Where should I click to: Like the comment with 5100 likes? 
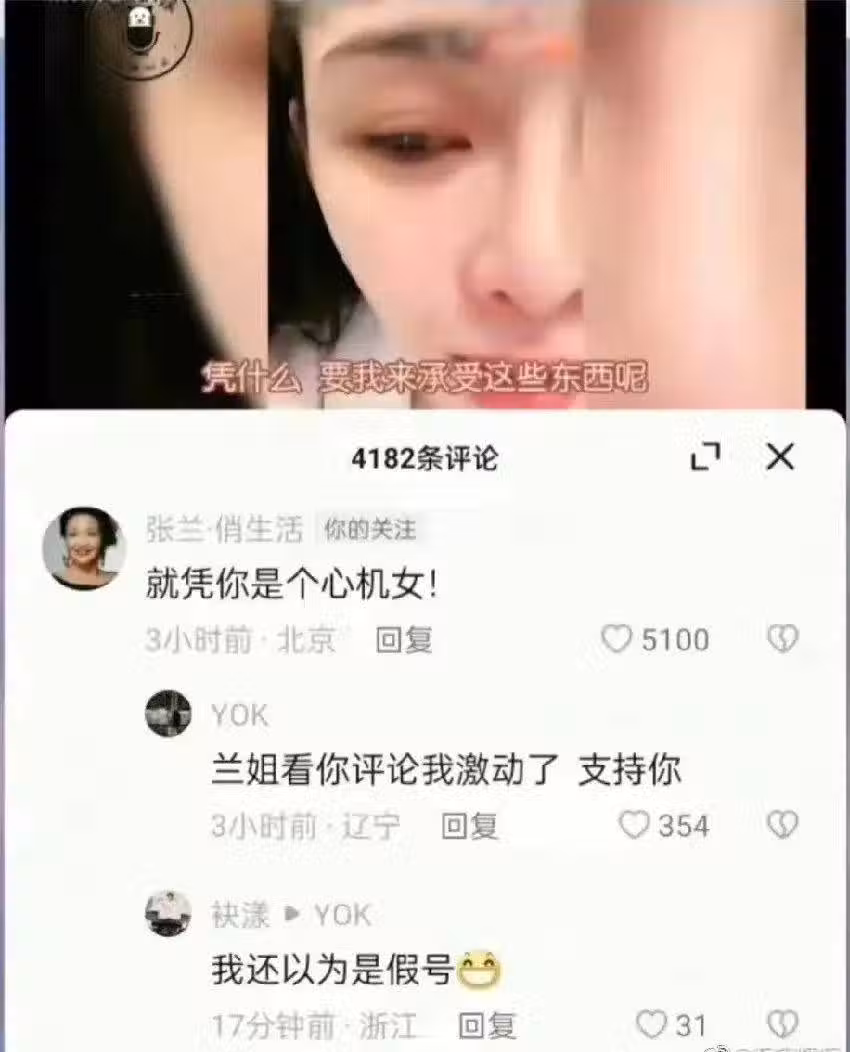(x=617, y=640)
